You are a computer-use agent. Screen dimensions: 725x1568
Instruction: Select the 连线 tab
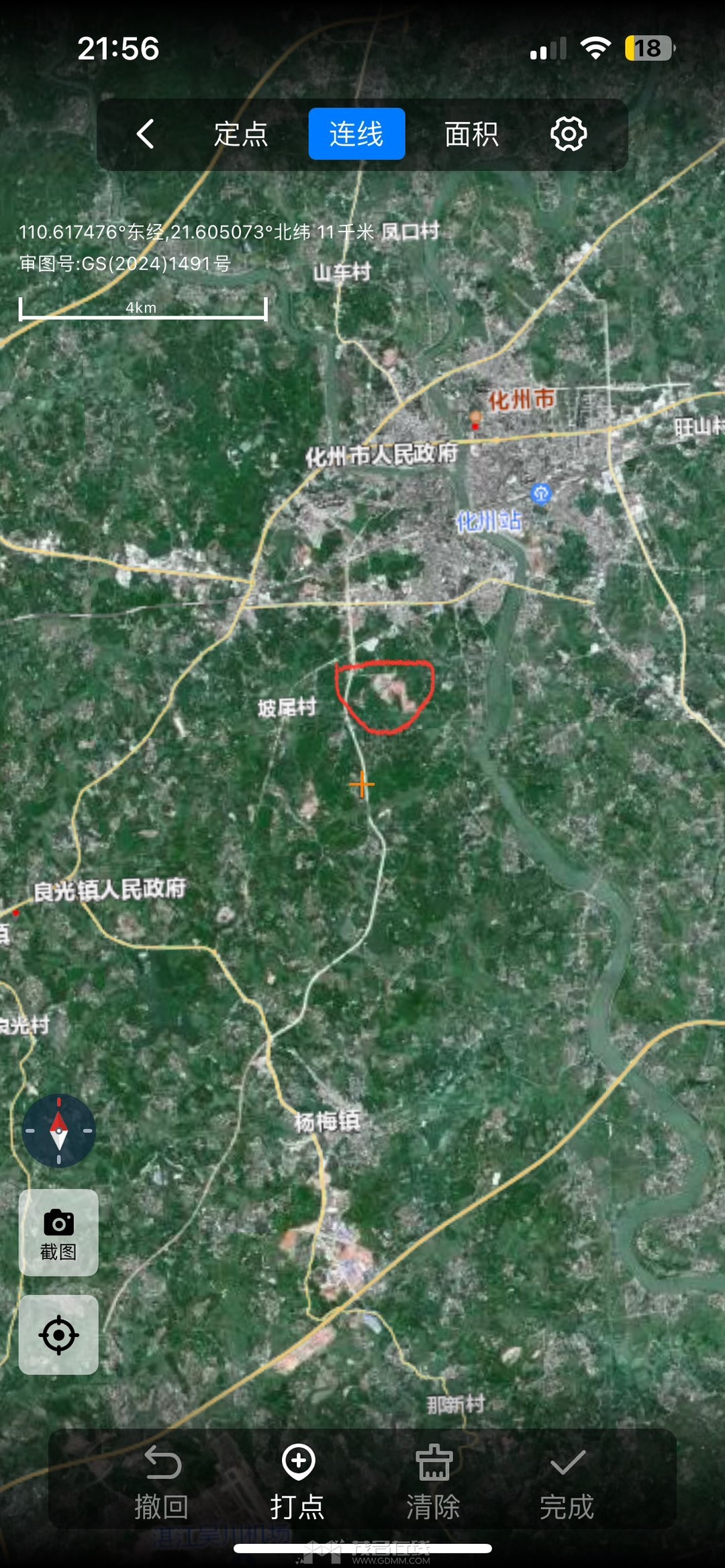(x=356, y=134)
